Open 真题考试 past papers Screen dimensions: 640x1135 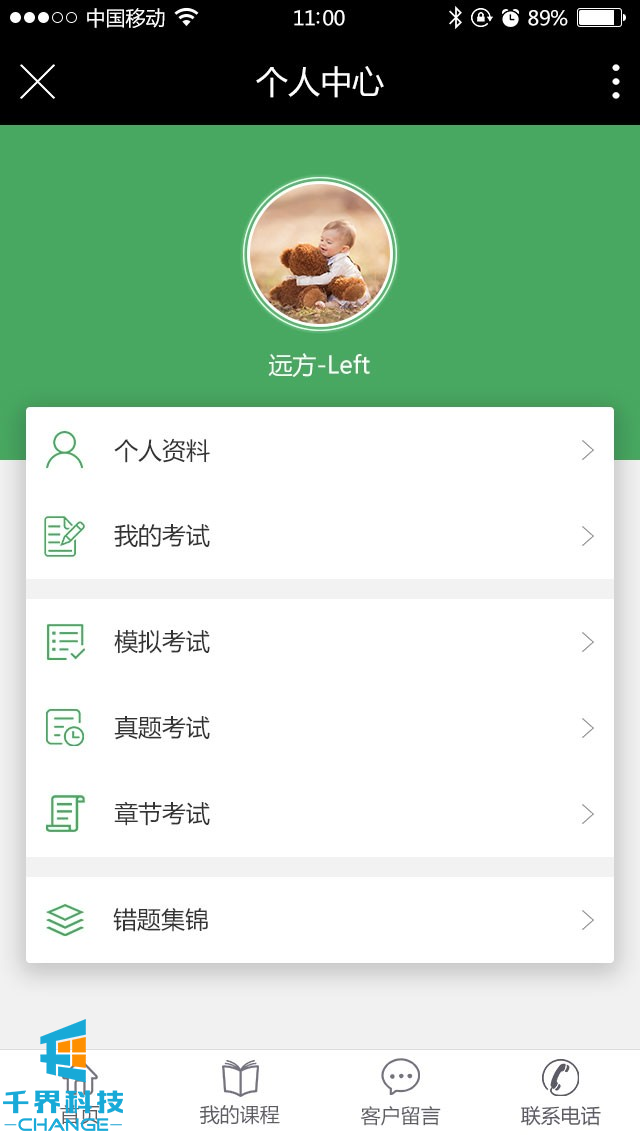point(320,728)
